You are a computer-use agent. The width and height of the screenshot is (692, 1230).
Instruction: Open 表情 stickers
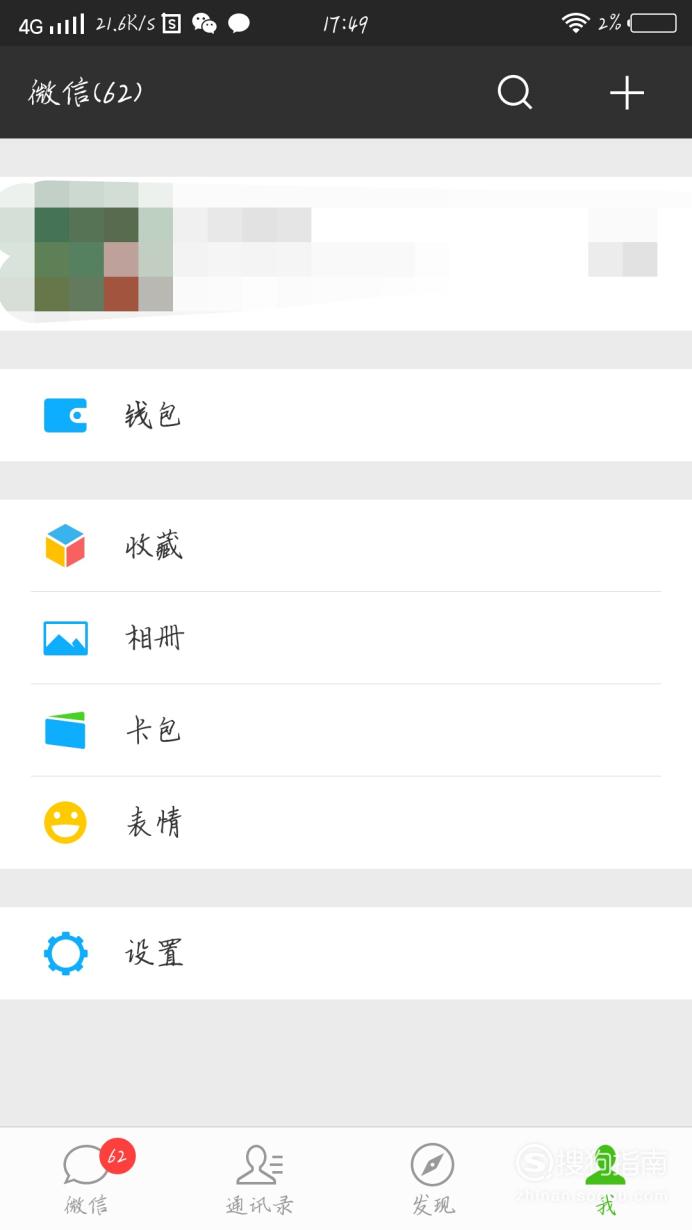pos(346,823)
